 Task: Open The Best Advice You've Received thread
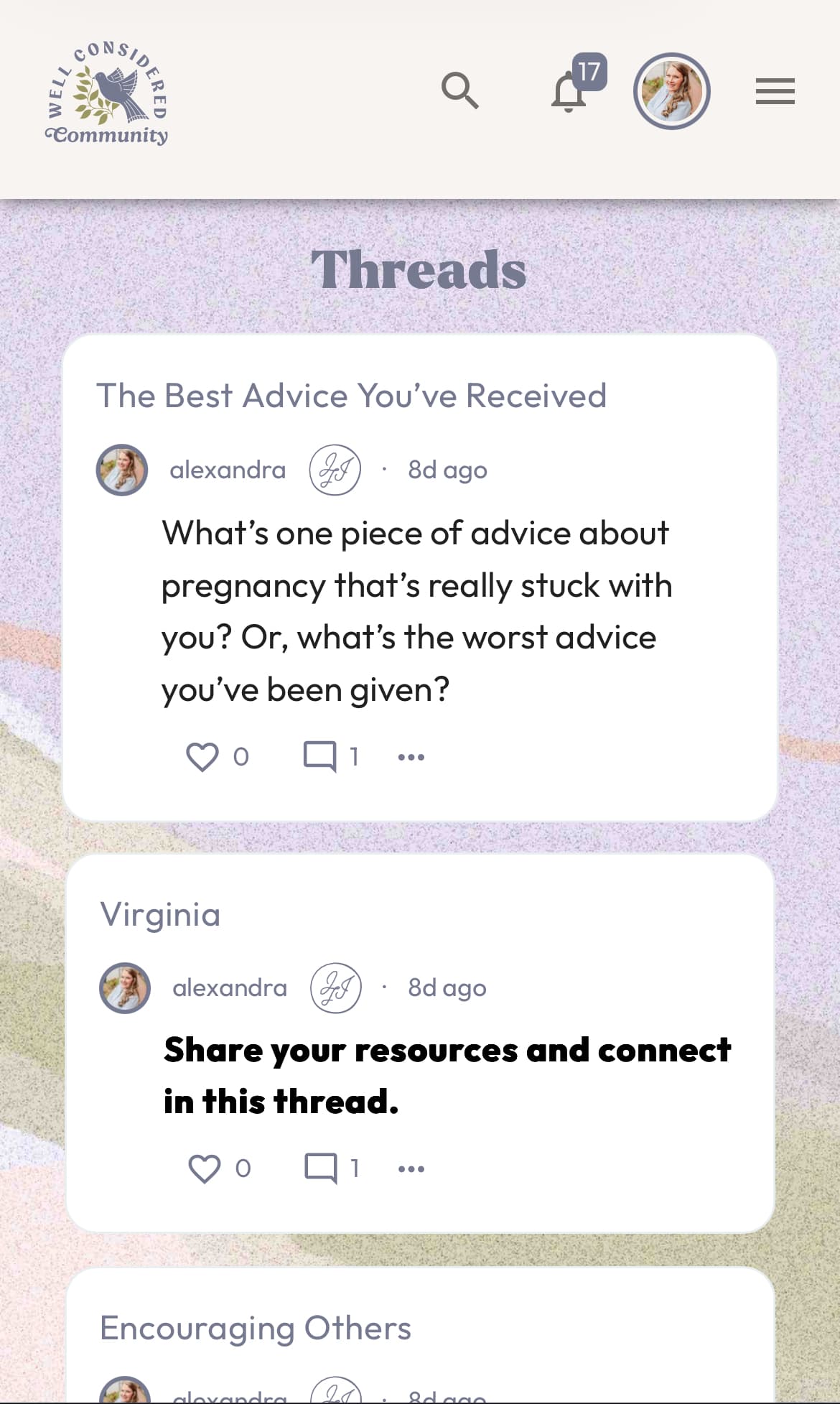coord(351,396)
